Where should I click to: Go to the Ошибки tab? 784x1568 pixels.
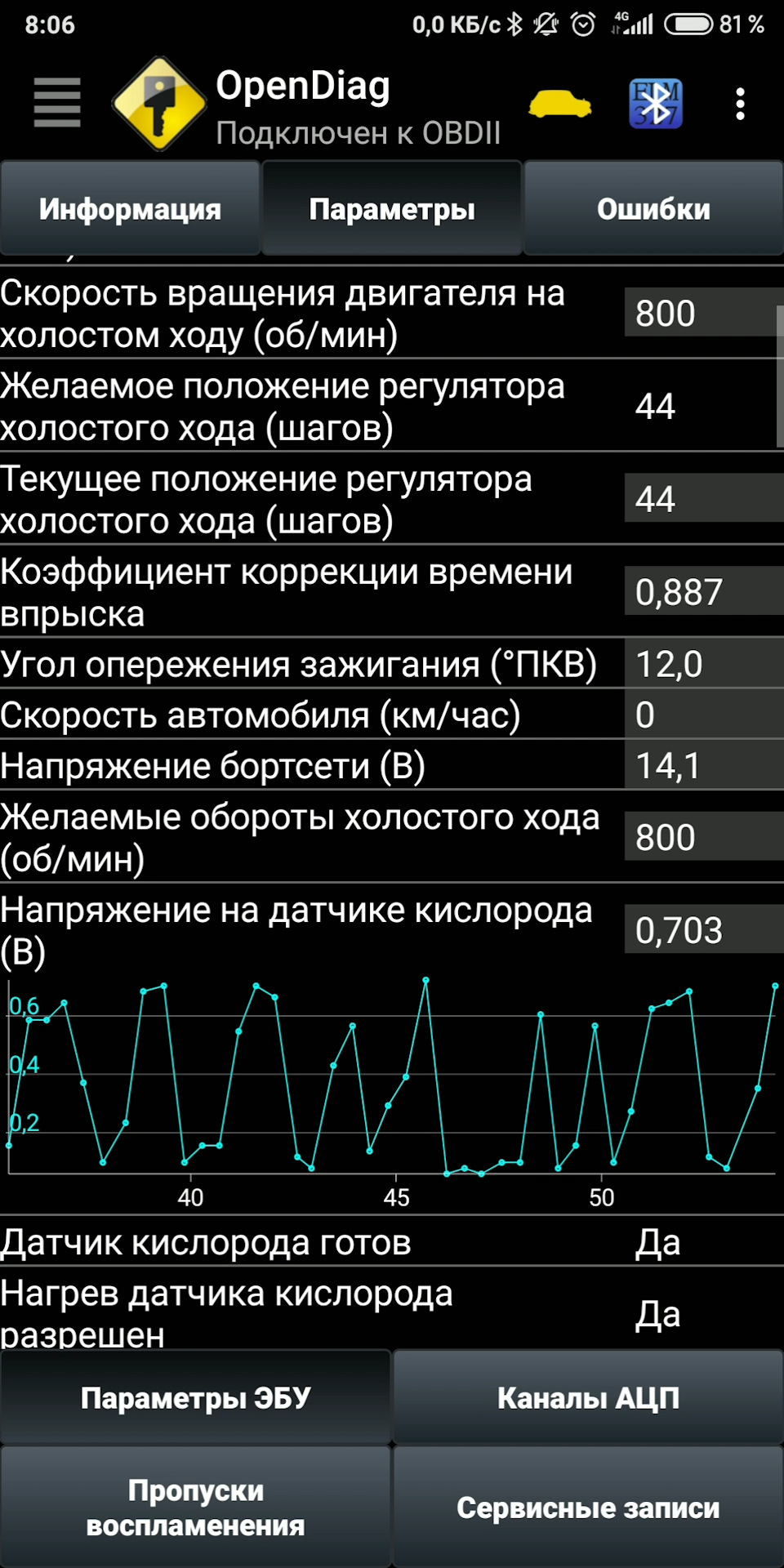[653, 209]
